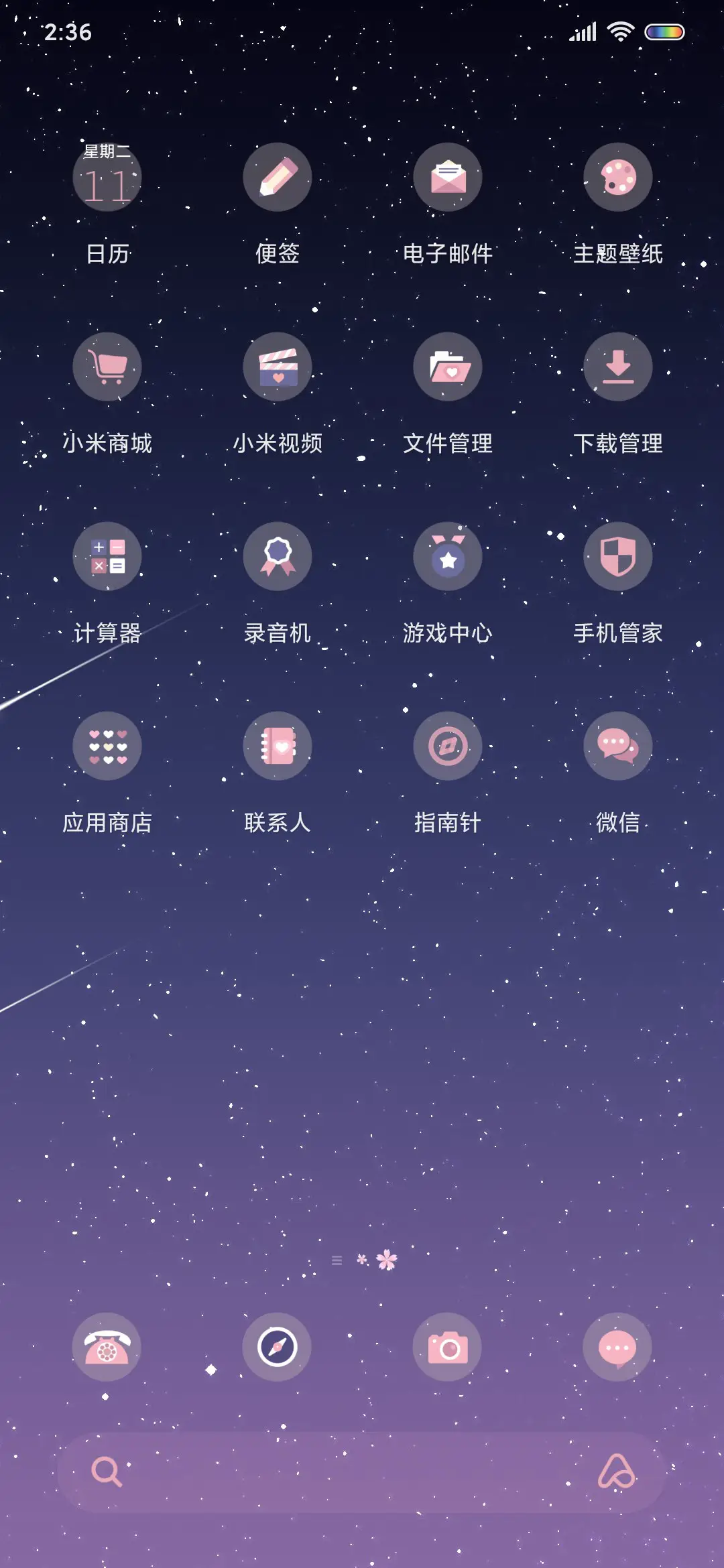Viewport: 724px width, 1568px height.
Task: Open the 便签 Notes app
Action: coord(278,177)
